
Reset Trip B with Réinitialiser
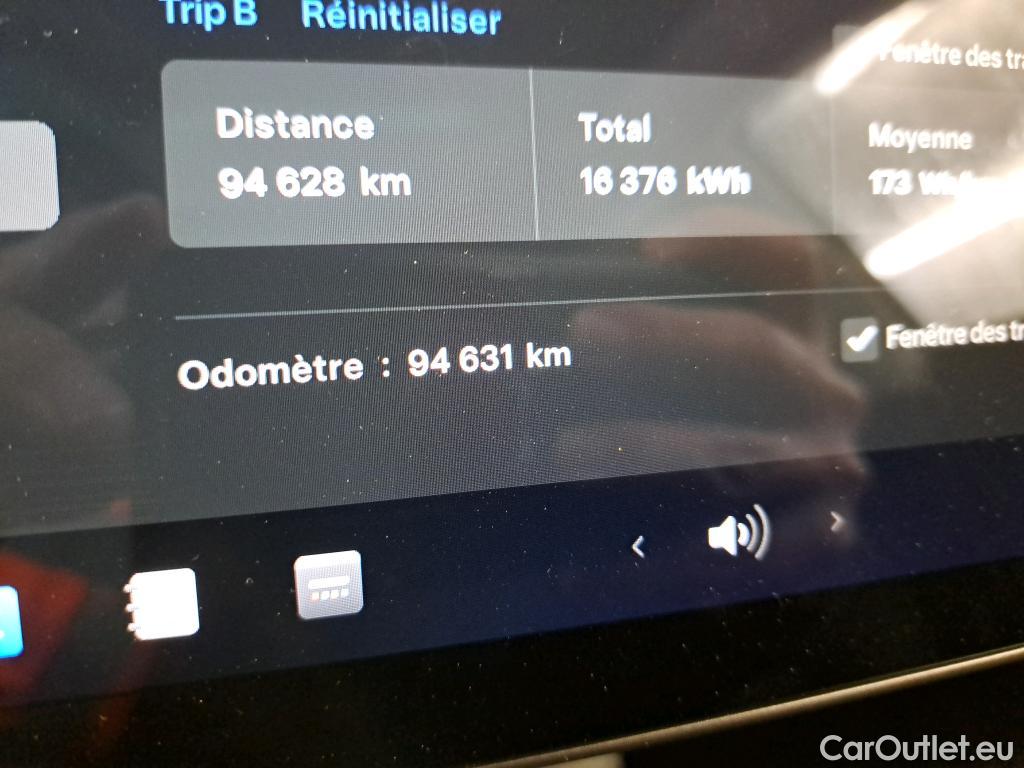[x=400, y=18]
